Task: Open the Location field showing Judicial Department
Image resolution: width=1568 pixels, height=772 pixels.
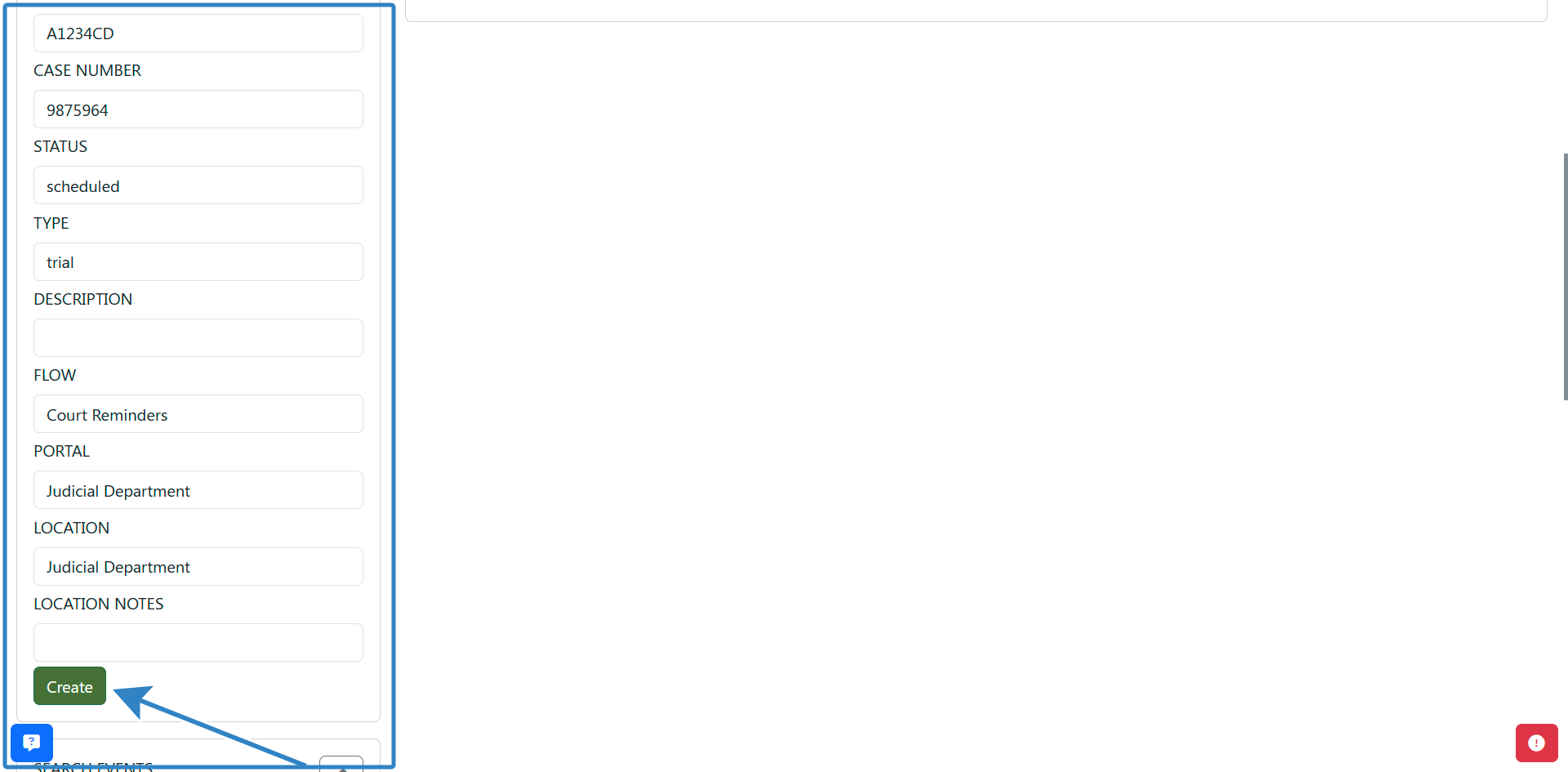Action: (x=198, y=567)
